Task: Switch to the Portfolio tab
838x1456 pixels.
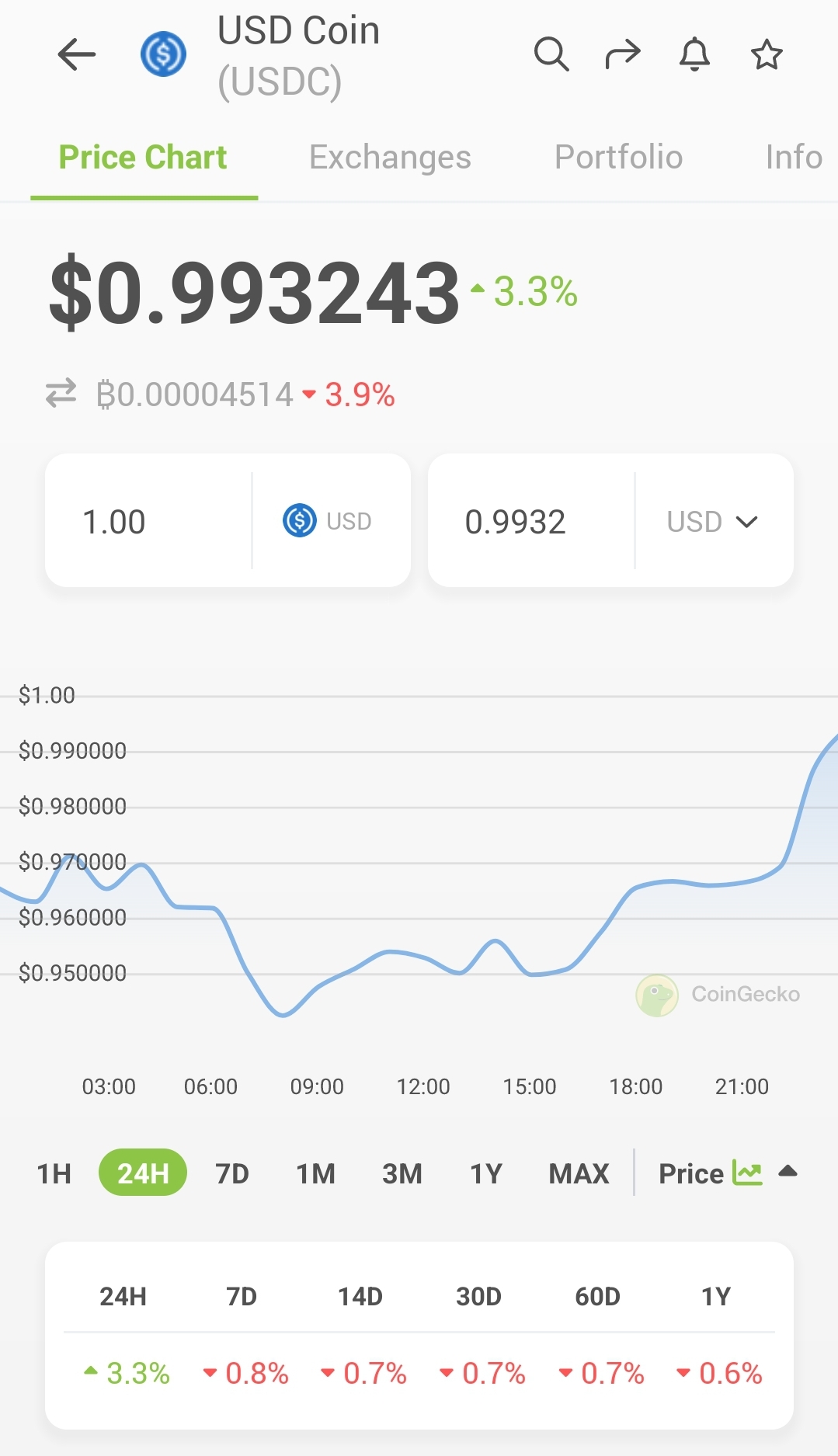Action: [618, 158]
